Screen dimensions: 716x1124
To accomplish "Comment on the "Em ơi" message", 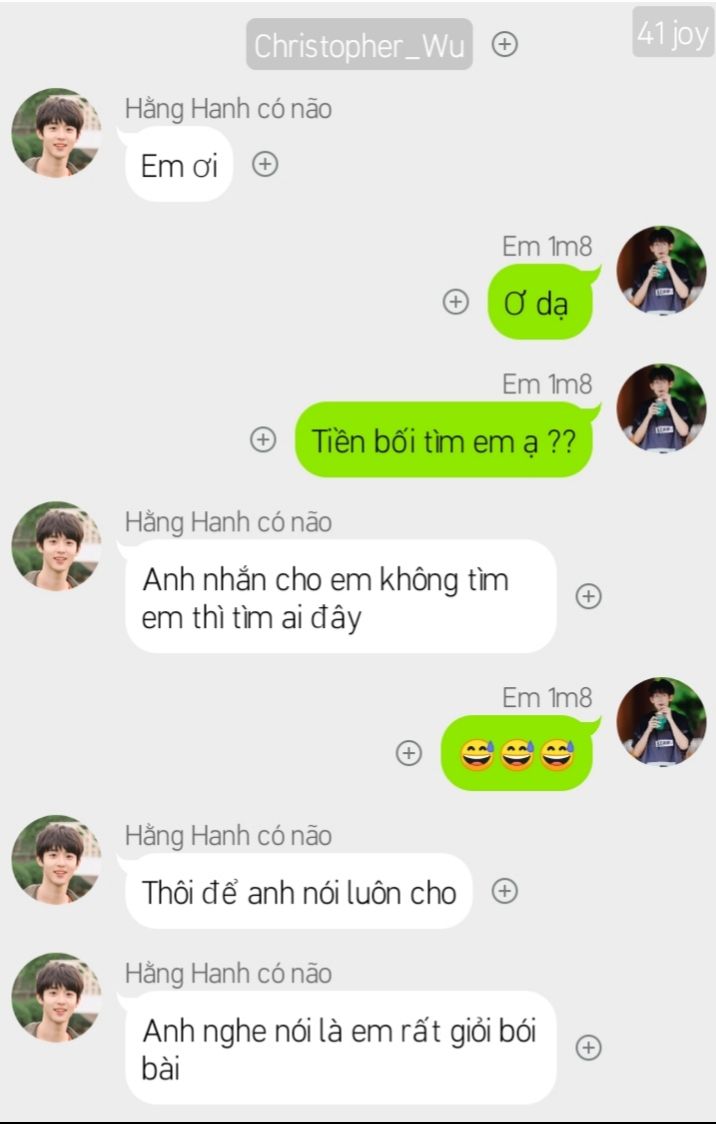I will coord(264,165).
